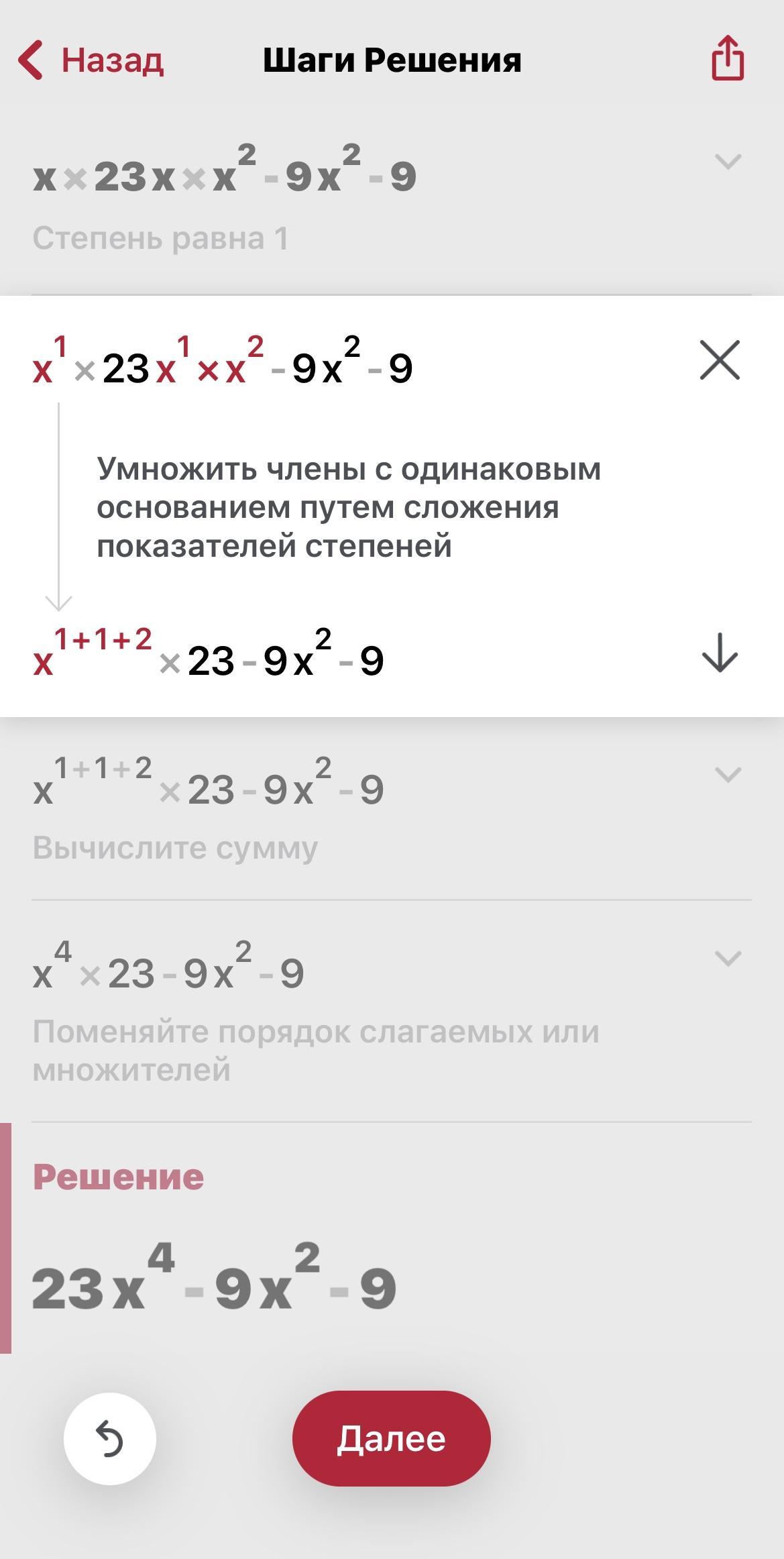The width and height of the screenshot is (784, 1559).
Task: Expand the 'Поменяйте порядок слагаемых' step
Action: pyautogui.click(x=728, y=958)
